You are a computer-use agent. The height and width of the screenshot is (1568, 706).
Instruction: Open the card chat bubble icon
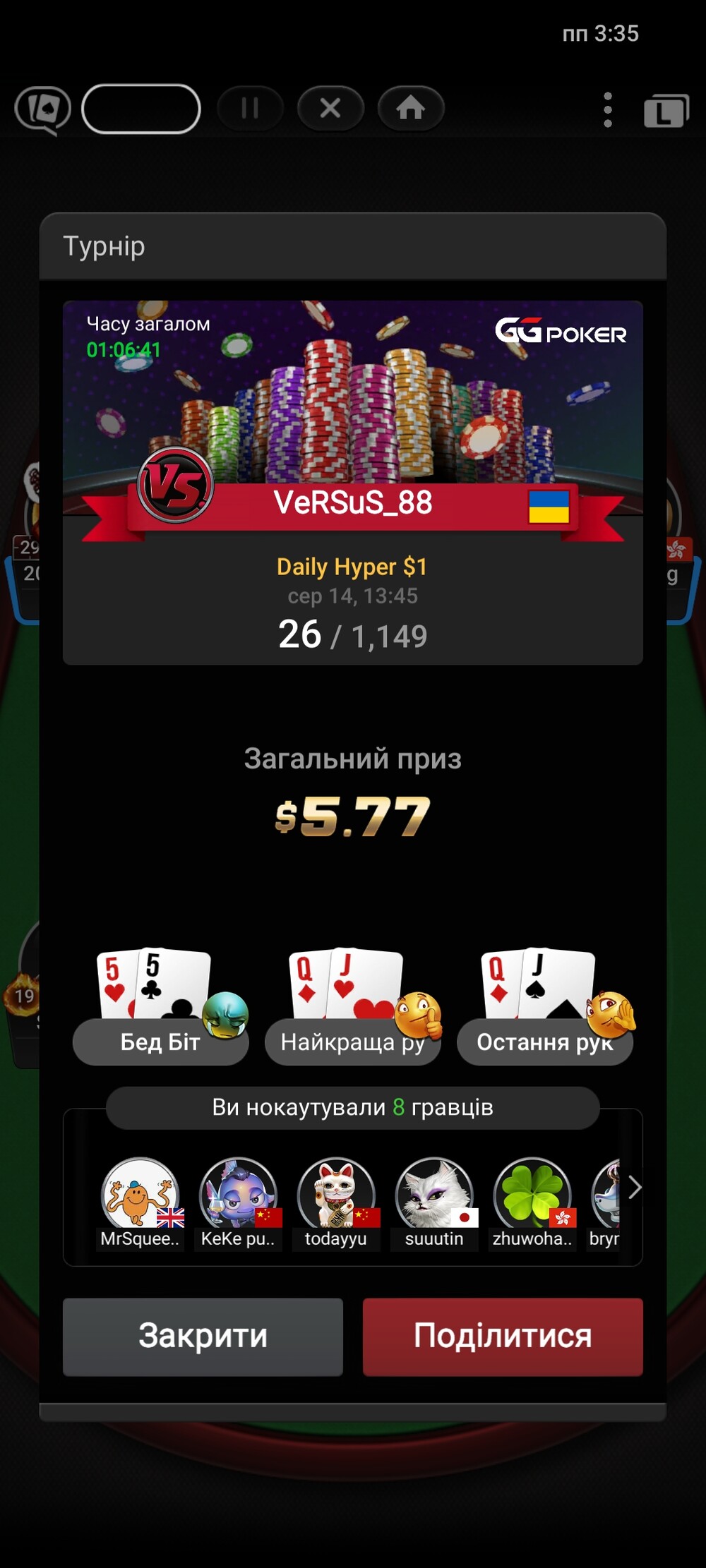click(43, 110)
